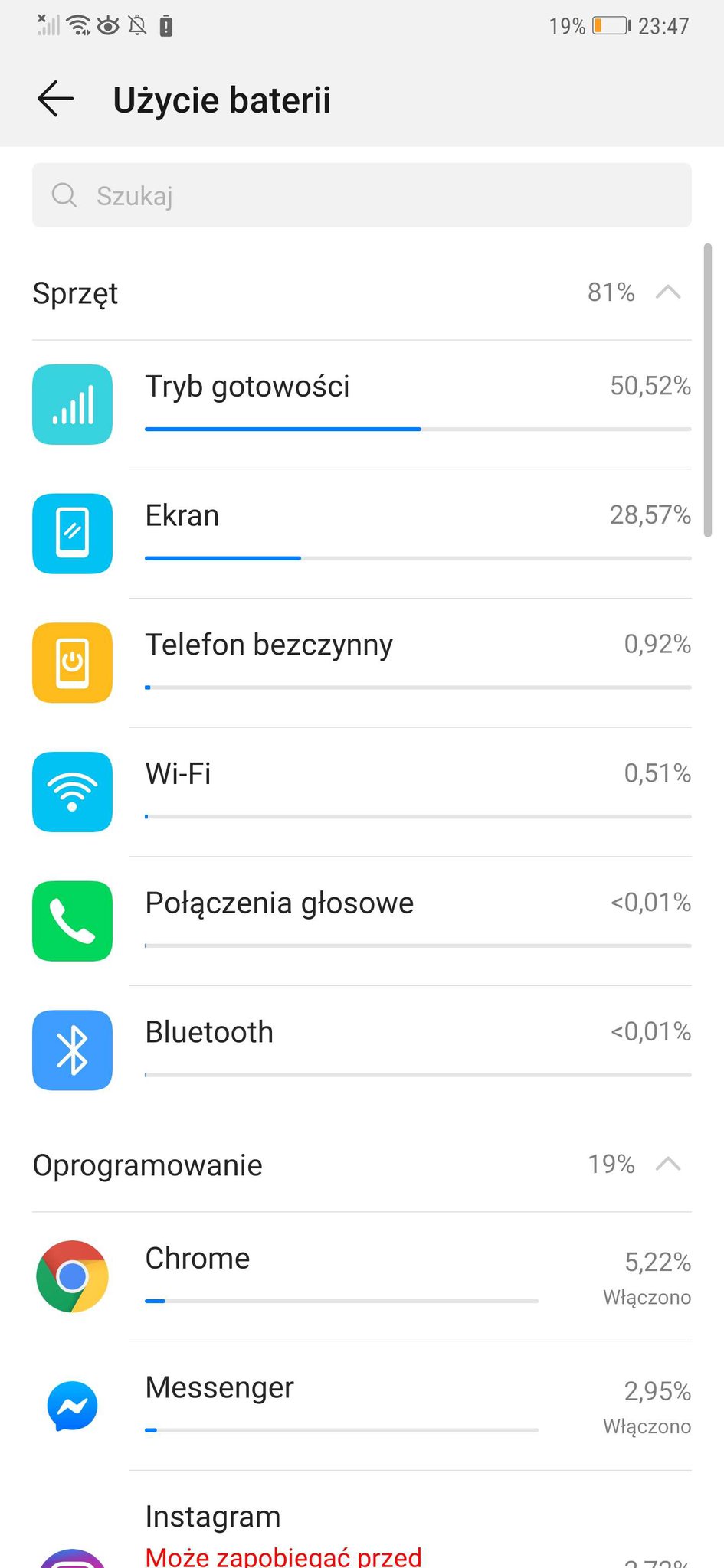Open Messenger battery usage details
Image resolution: width=724 pixels, height=1568 pixels.
pyautogui.click(x=362, y=1406)
